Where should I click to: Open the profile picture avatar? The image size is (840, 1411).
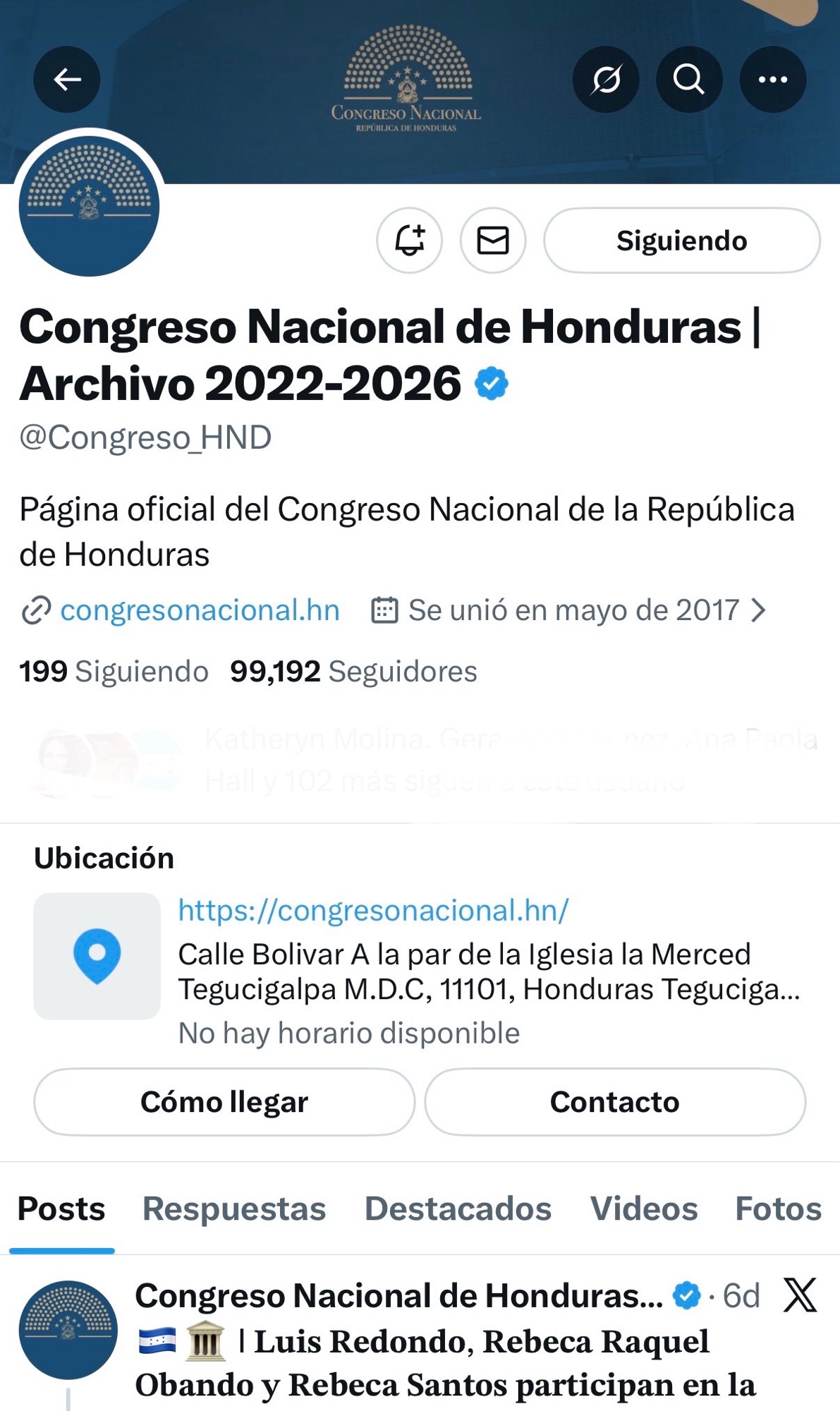89,206
